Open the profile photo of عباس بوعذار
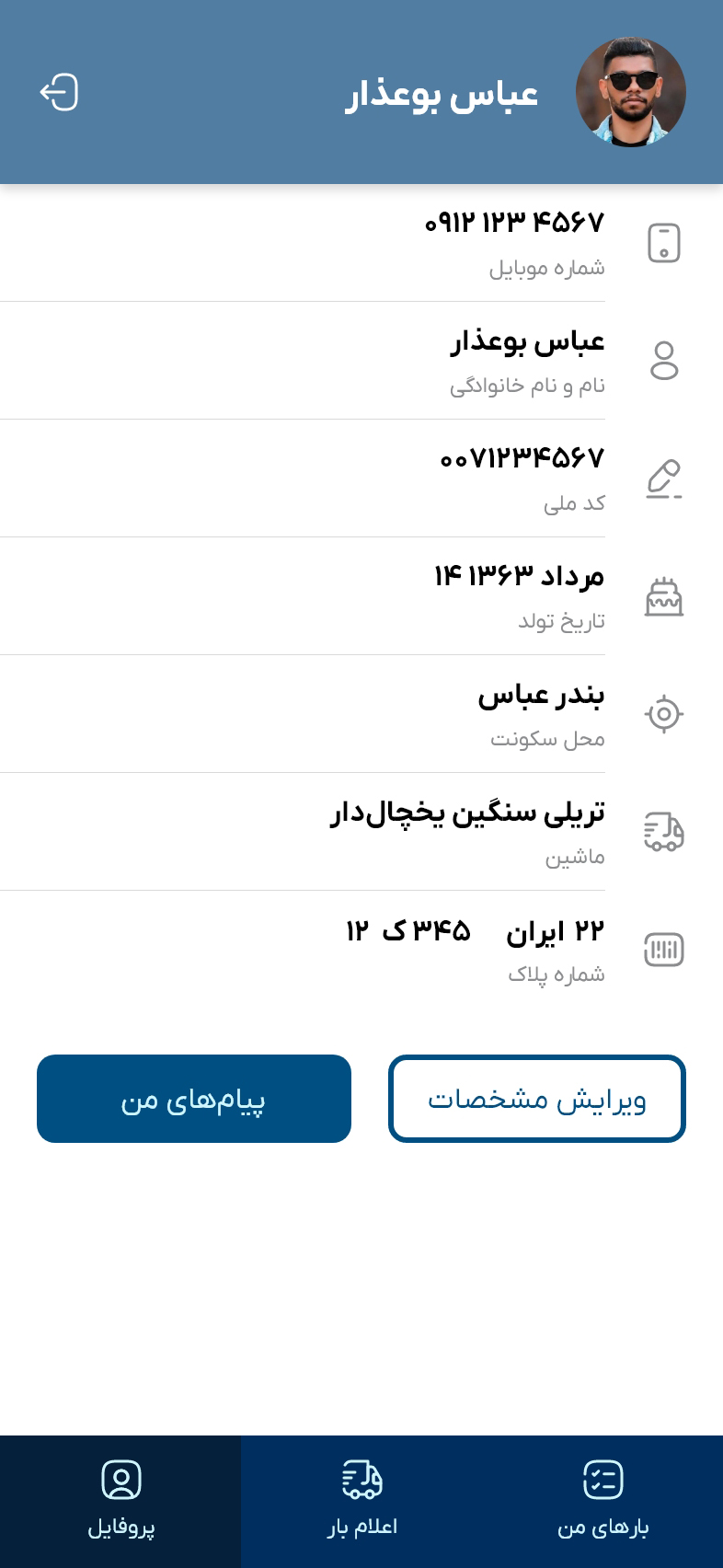The height and width of the screenshot is (1568, 723). point(630,92)
